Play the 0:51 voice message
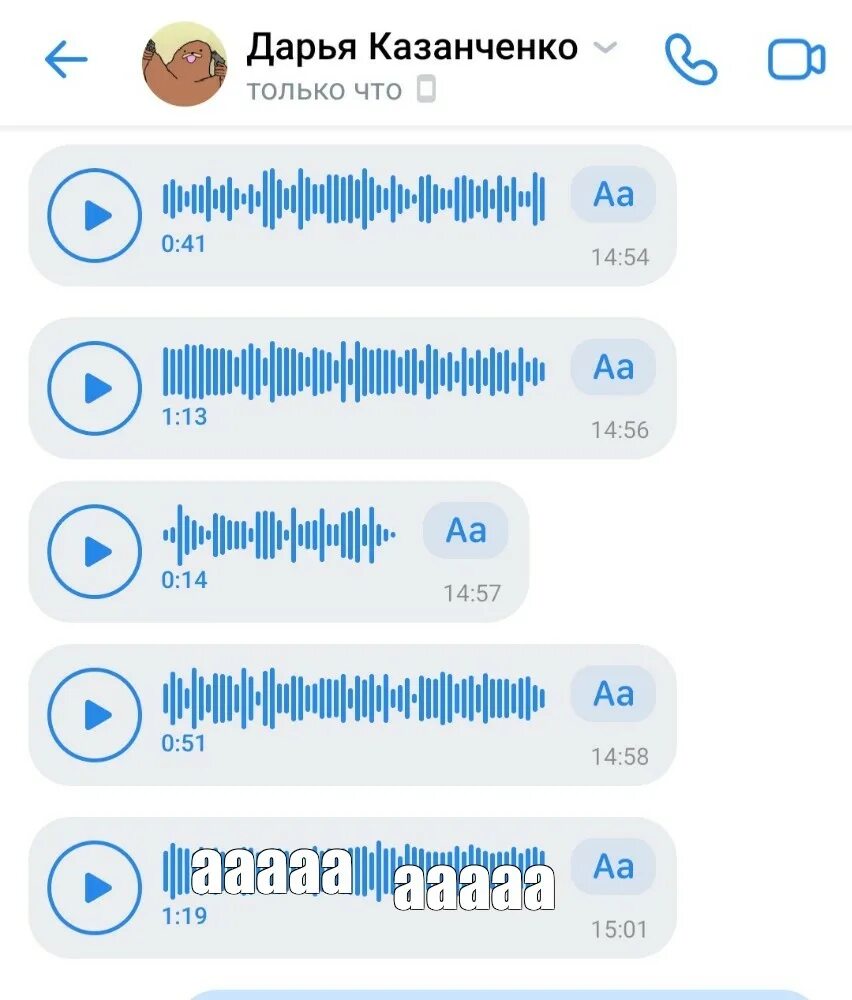This screenshot has width=852, height=1000. point(95,714)
